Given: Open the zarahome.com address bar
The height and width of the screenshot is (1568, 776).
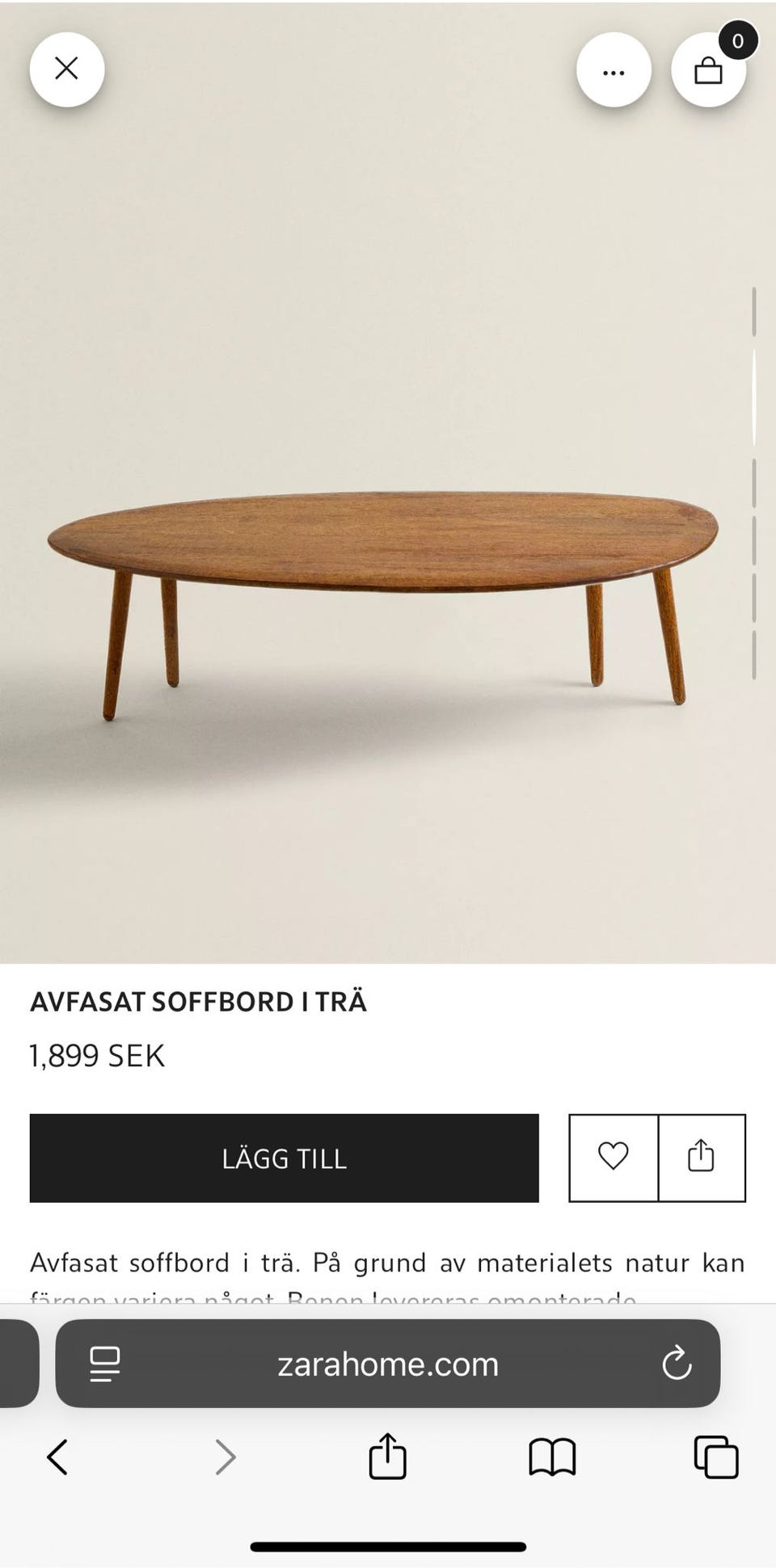Looking at the screenshot, I should 387,1364.
